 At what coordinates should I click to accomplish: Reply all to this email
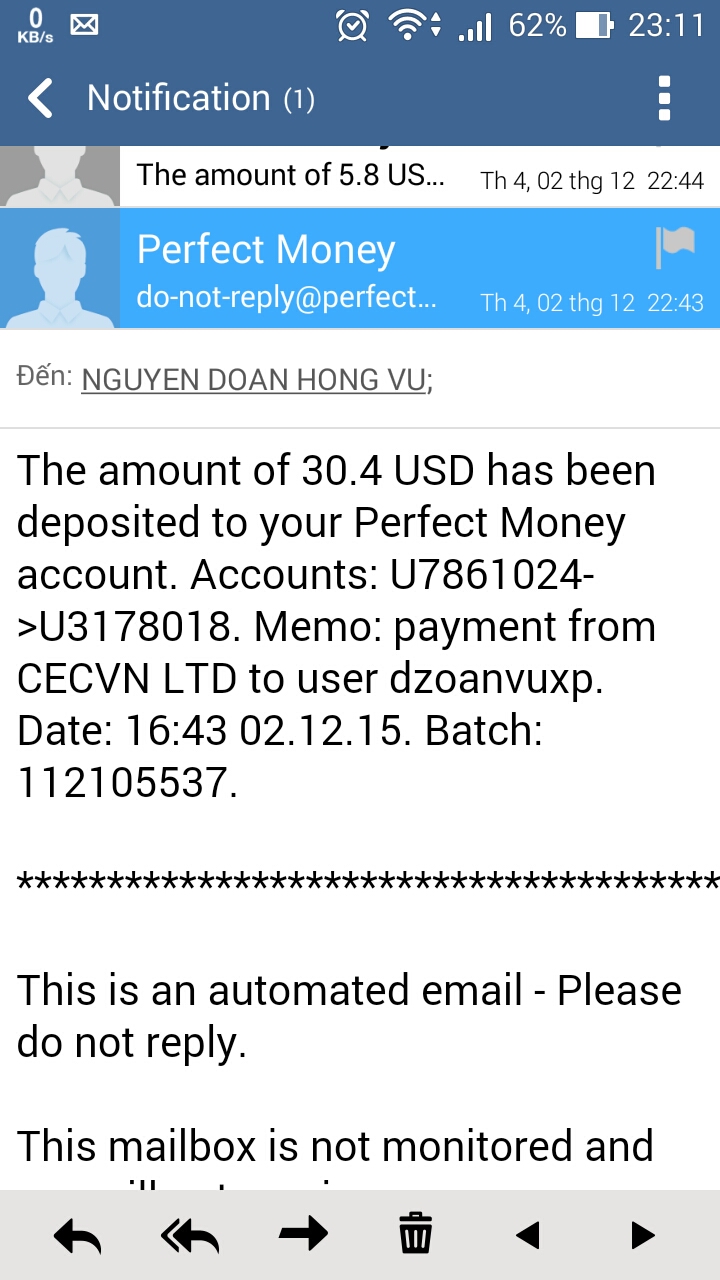click(190, 1235)
